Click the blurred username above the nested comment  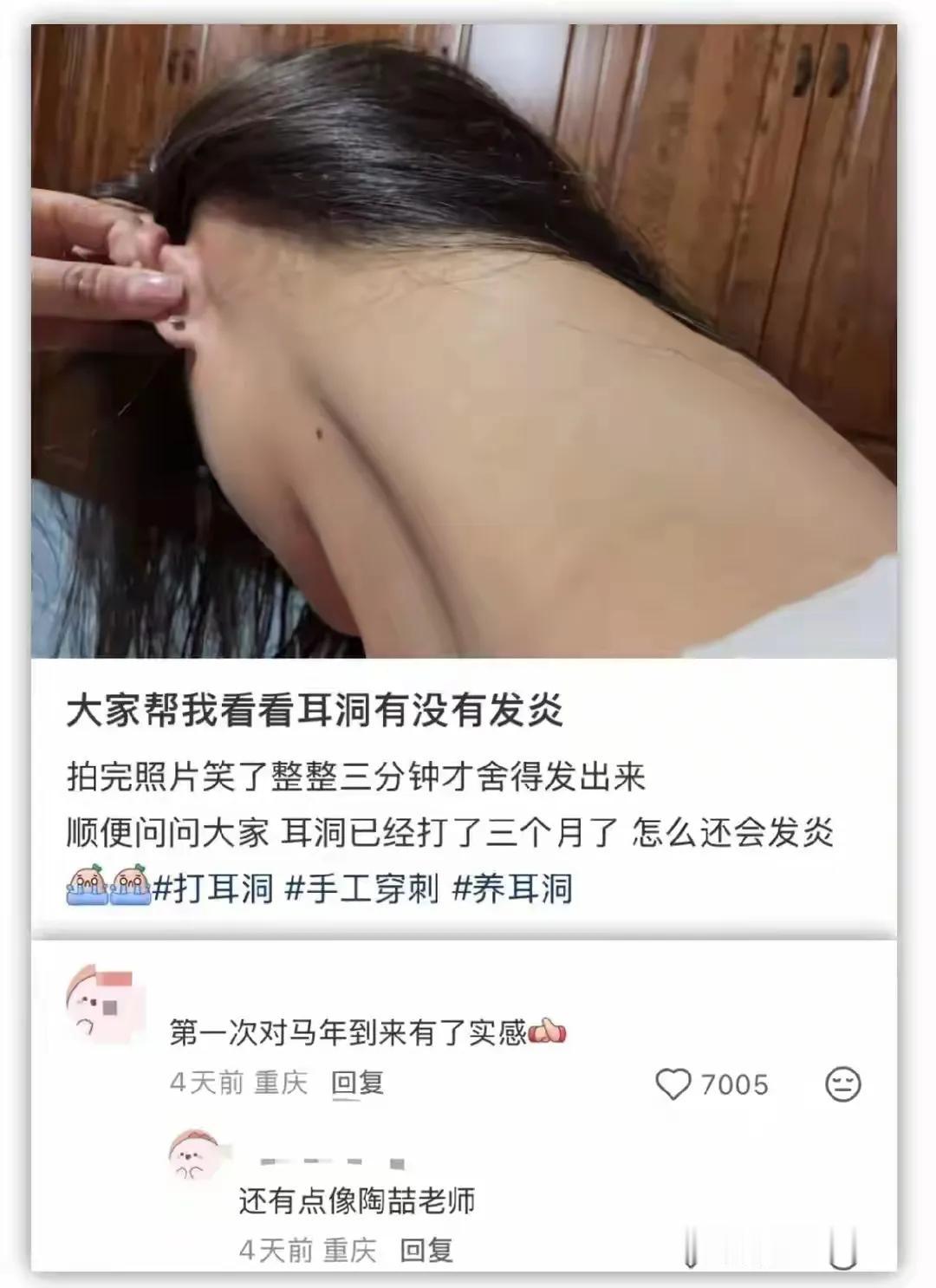pos(334,1161)
